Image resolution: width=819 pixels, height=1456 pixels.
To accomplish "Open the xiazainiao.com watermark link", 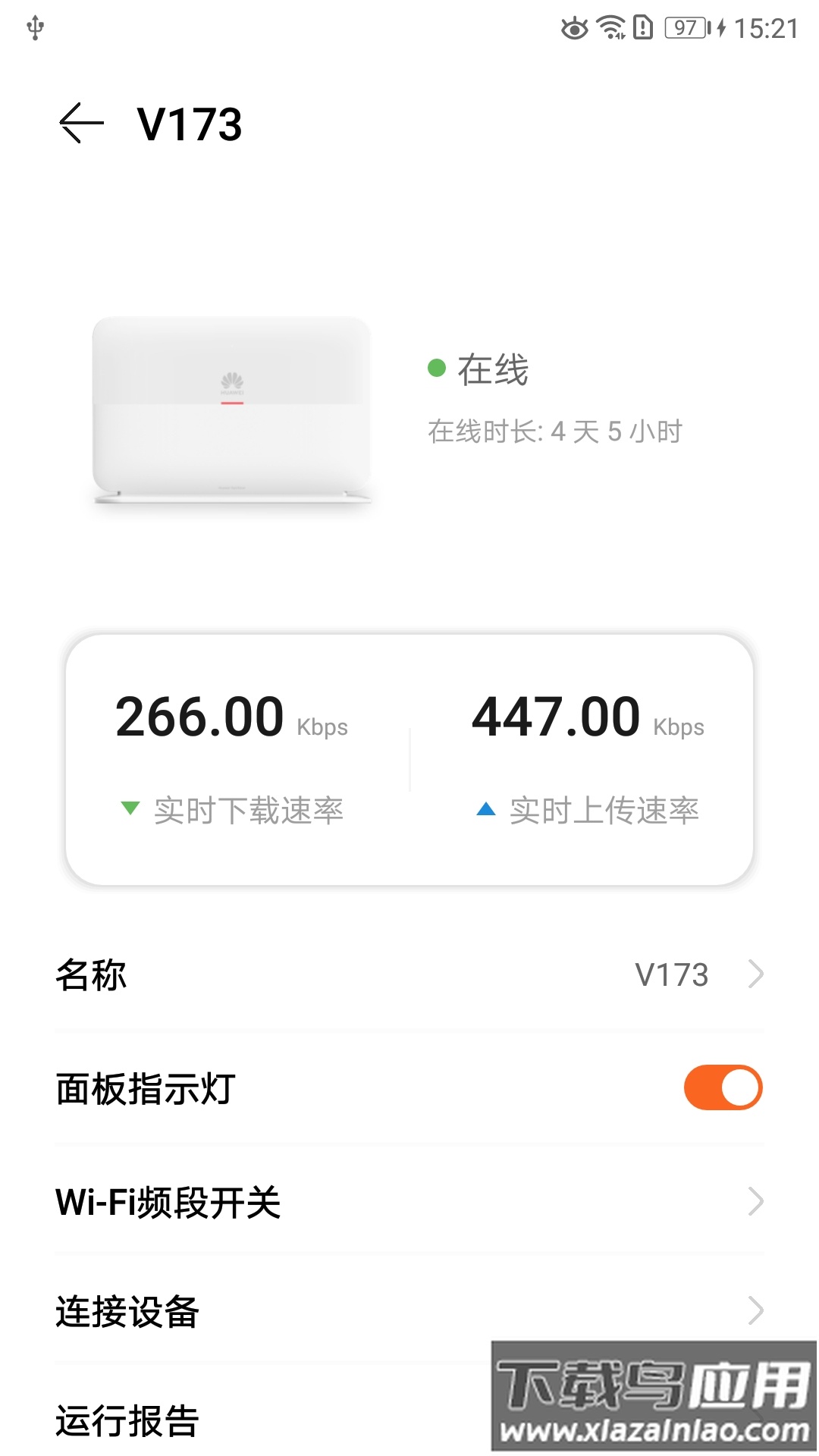I will pos(654,1429).
